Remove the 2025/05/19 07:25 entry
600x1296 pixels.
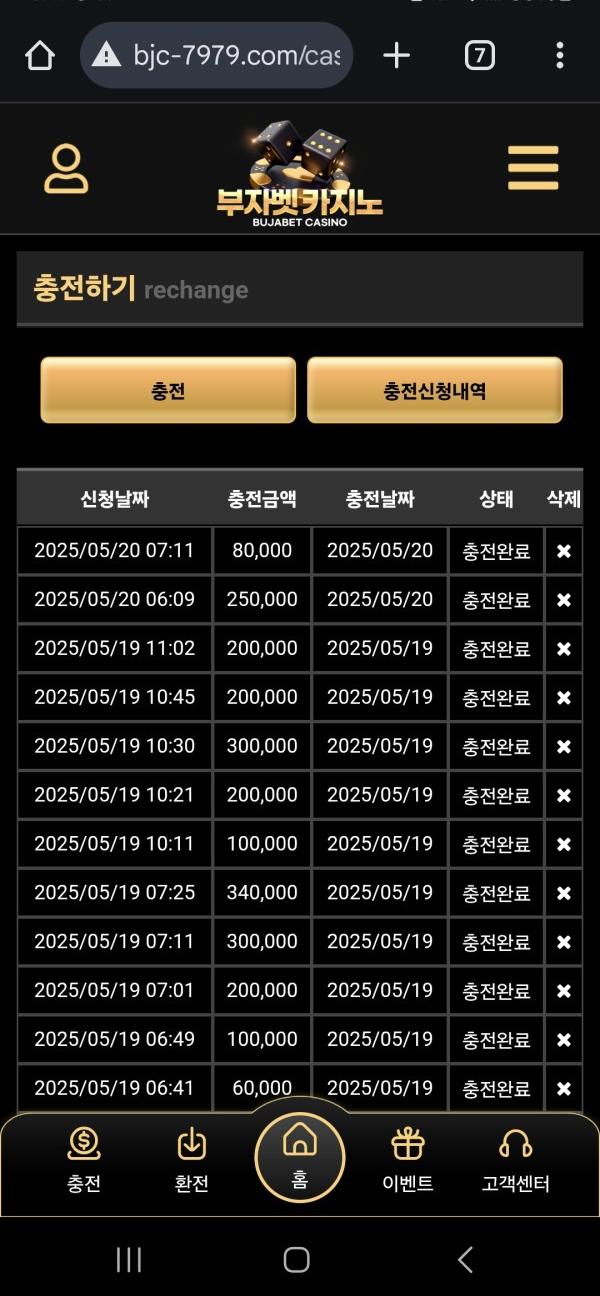coord(564,893)
